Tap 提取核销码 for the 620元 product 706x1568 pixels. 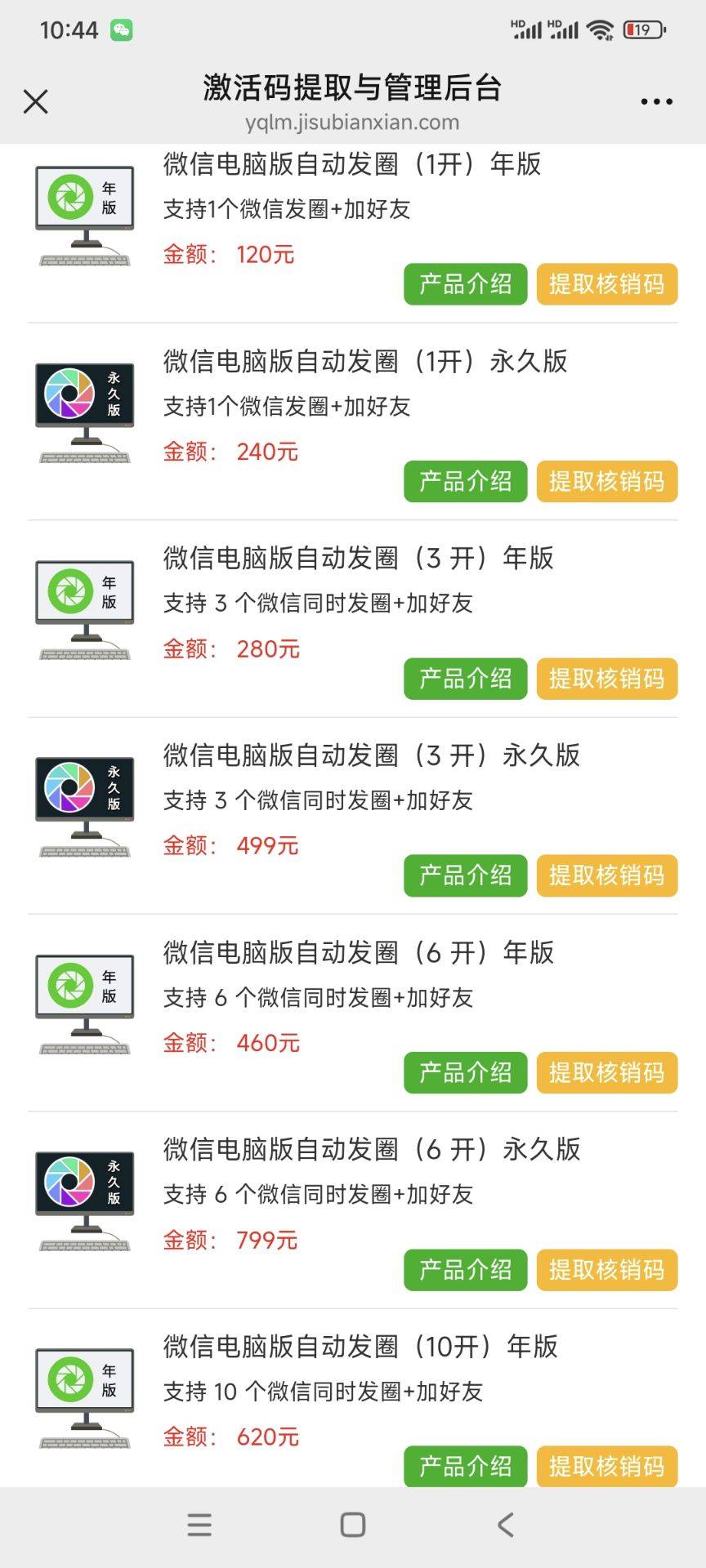pos(607,1467)
